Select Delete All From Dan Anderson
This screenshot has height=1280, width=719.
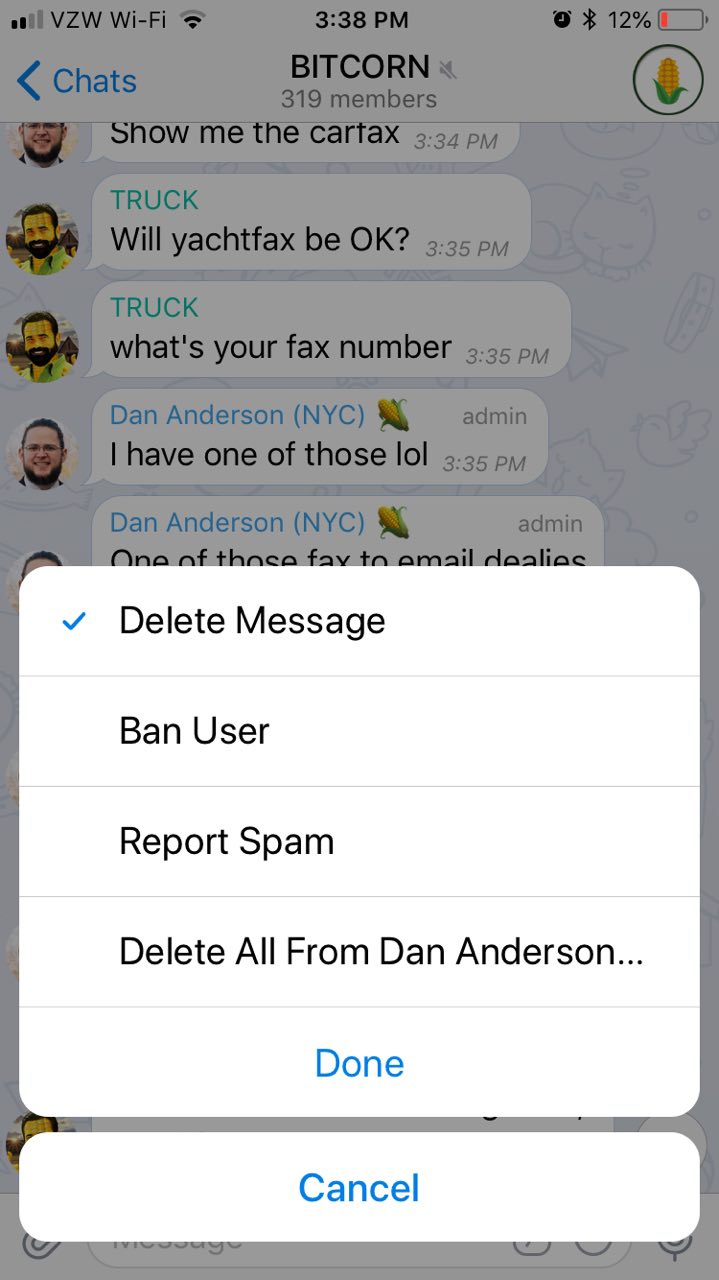click(x=359, y=951)
